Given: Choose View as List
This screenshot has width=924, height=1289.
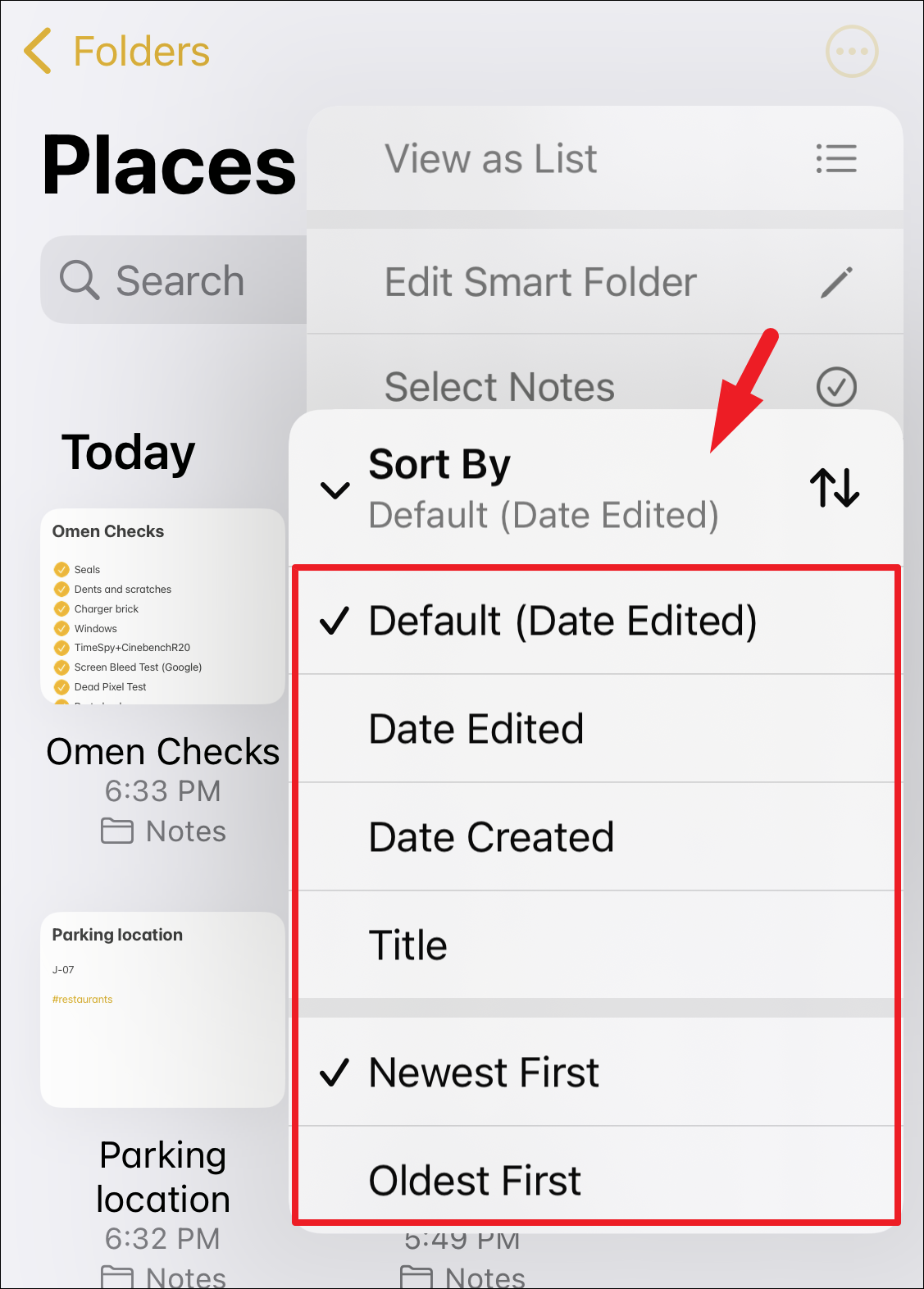Looking at the screenshot, I should tap(604, 159).
